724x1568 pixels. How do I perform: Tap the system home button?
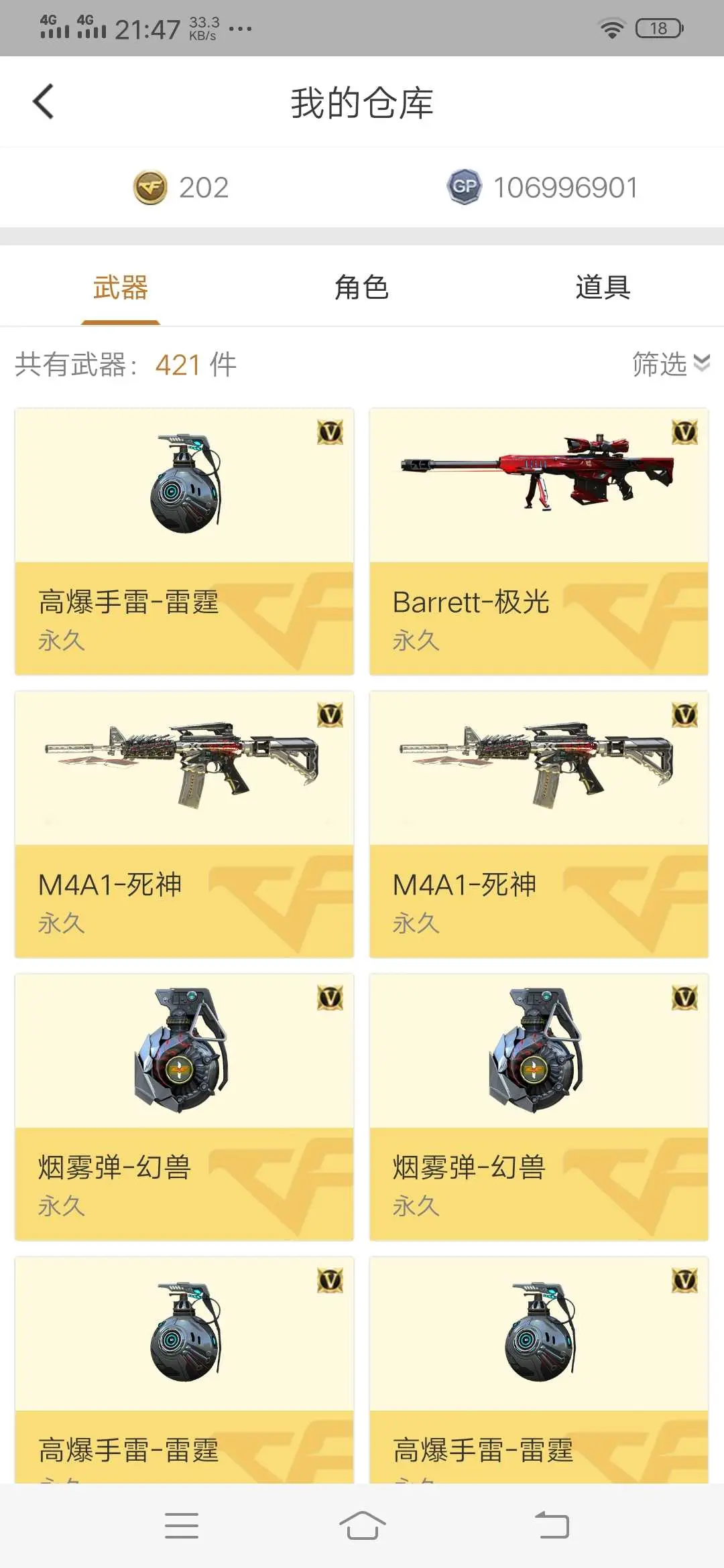click(x=362, y=1526)
